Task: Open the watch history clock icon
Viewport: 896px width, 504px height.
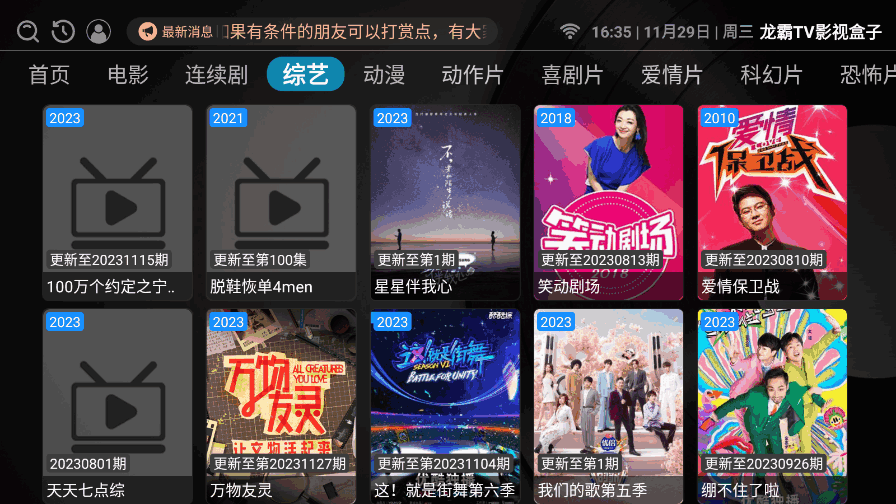Action: pos(63,32)
